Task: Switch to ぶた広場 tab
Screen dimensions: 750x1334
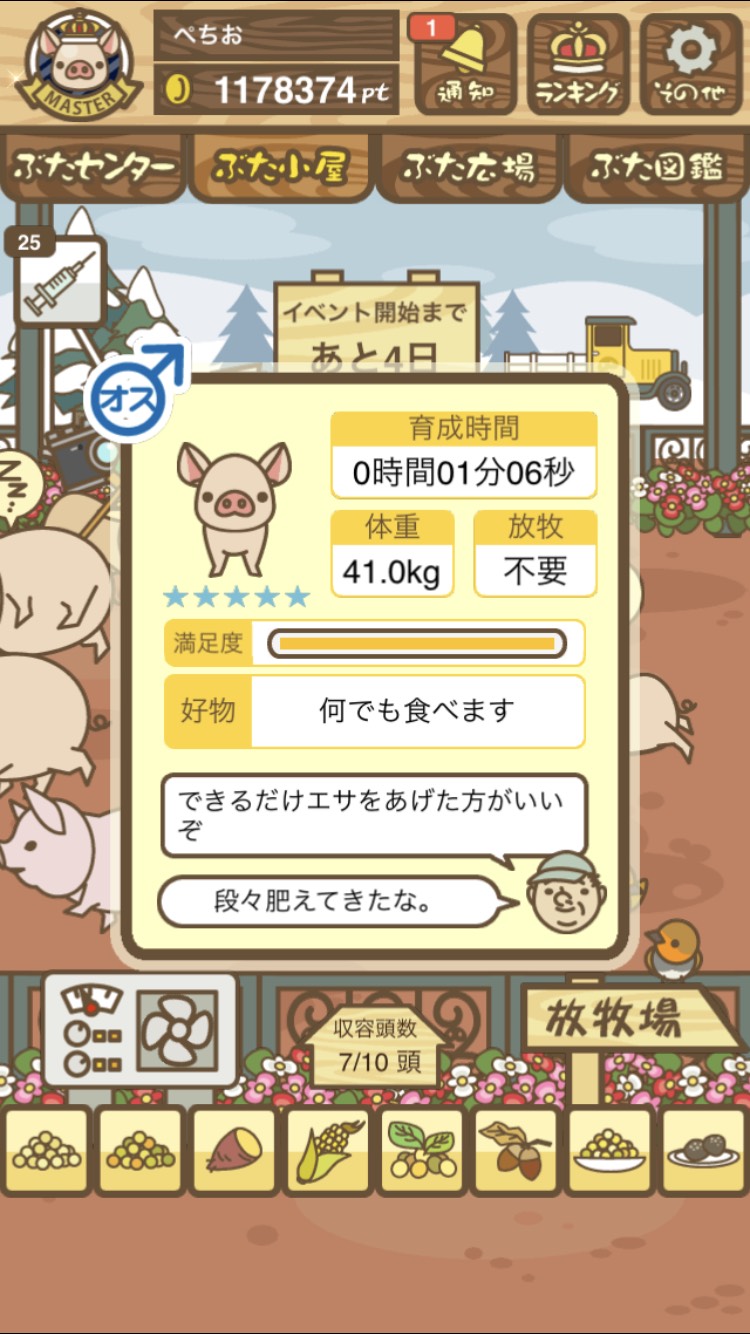Action: tap(468, 167)
